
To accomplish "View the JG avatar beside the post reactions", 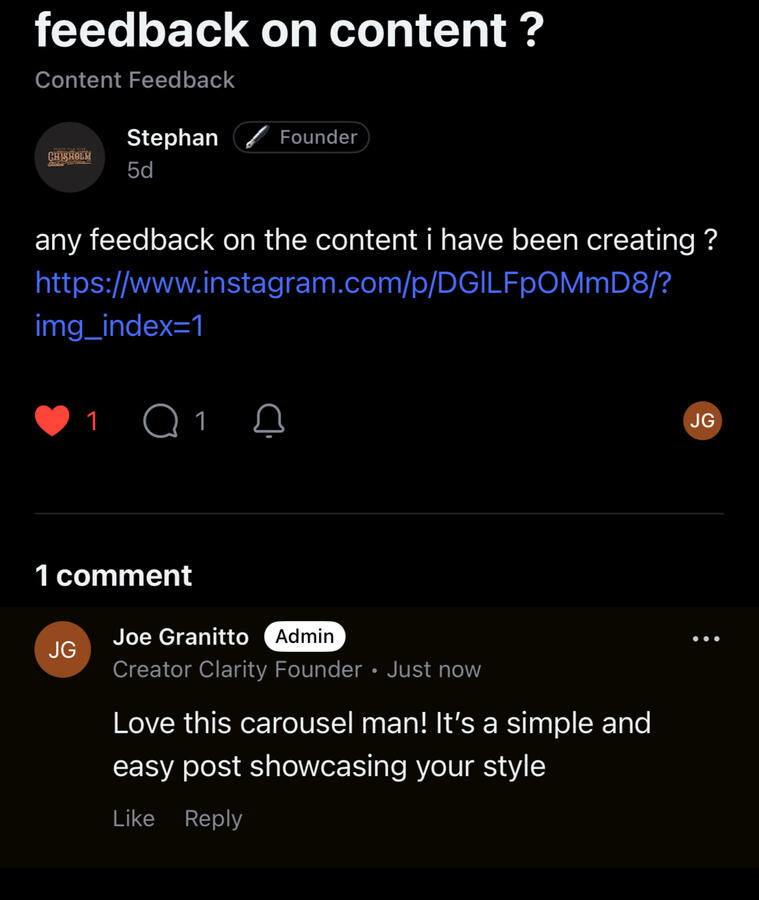I will click(x=702, y=421).
